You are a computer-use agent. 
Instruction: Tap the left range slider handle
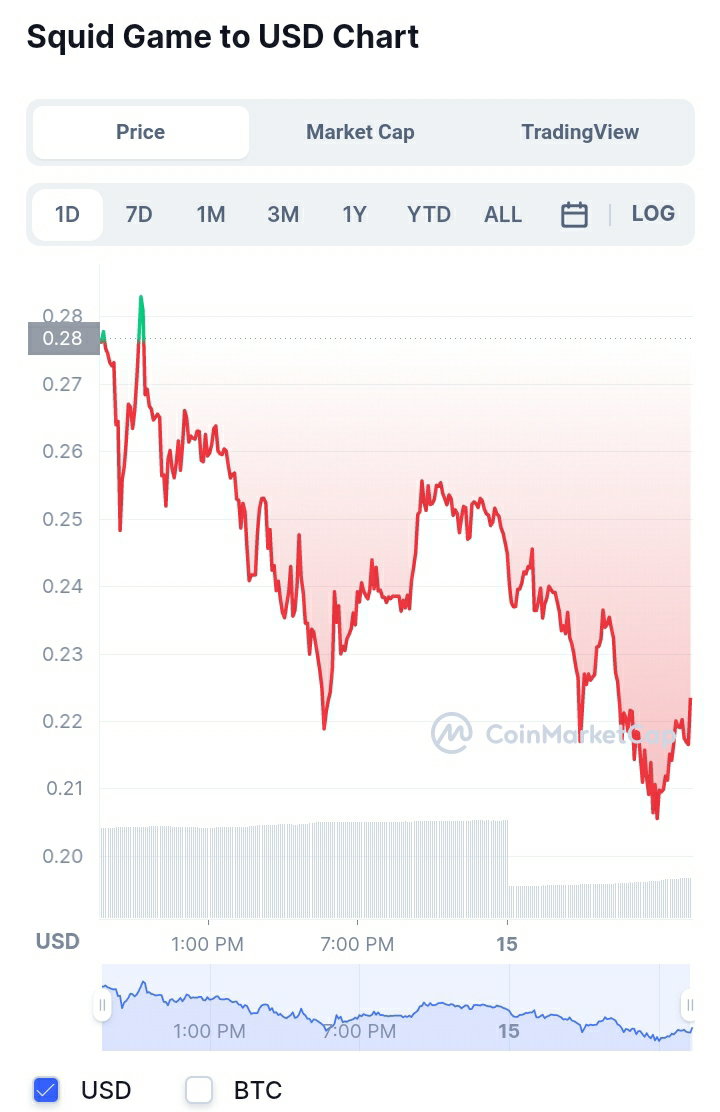tap(102, 1006)
